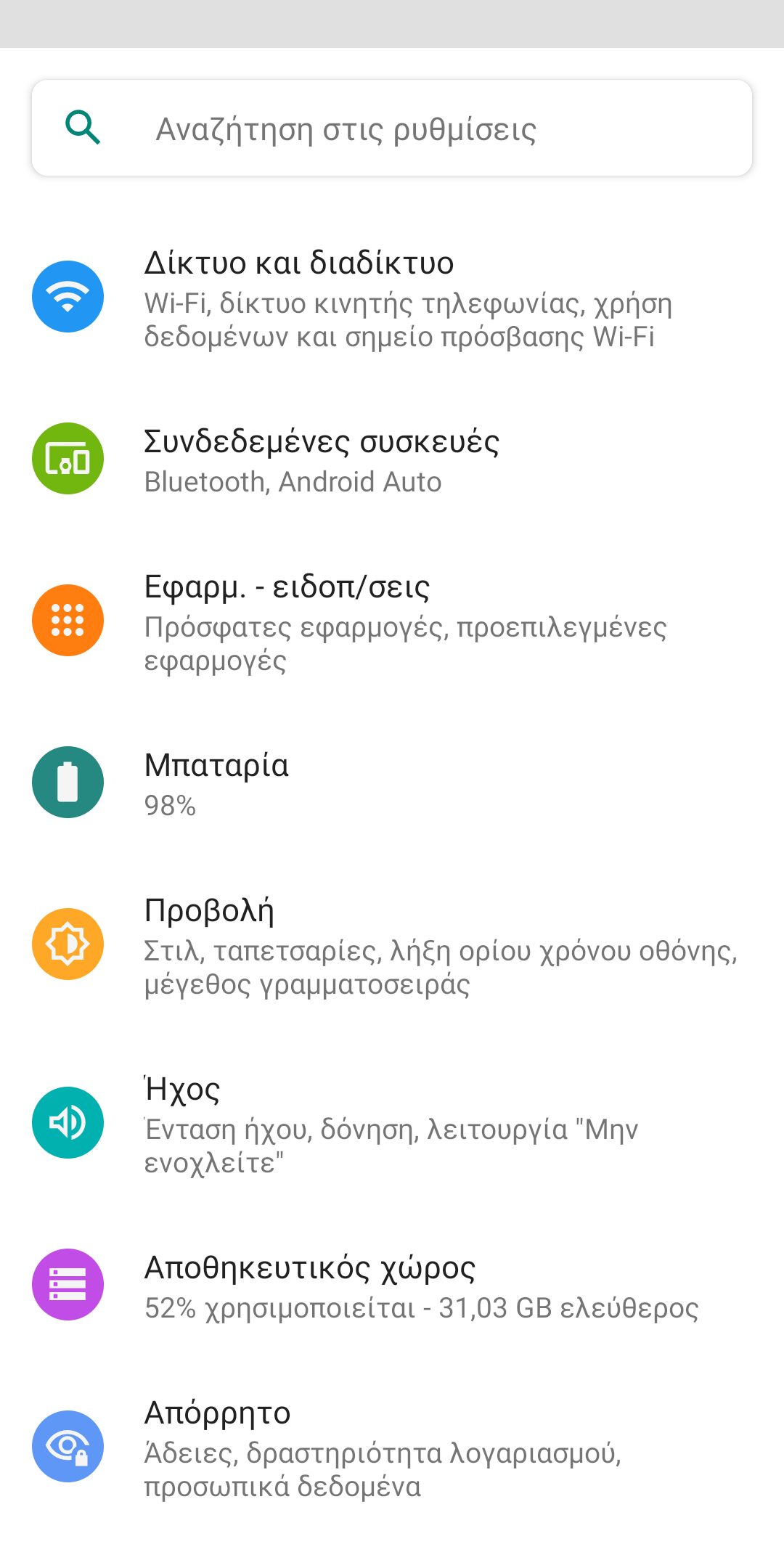View Αποθηκευτικός χώρος storage details
This screenshot has height=1568, width=784.
(x=392, y=1286)
